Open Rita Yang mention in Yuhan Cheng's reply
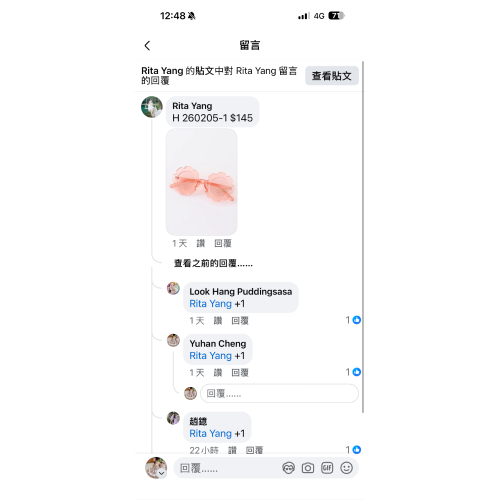The image size is (500, 500). [x=210, y=356]
